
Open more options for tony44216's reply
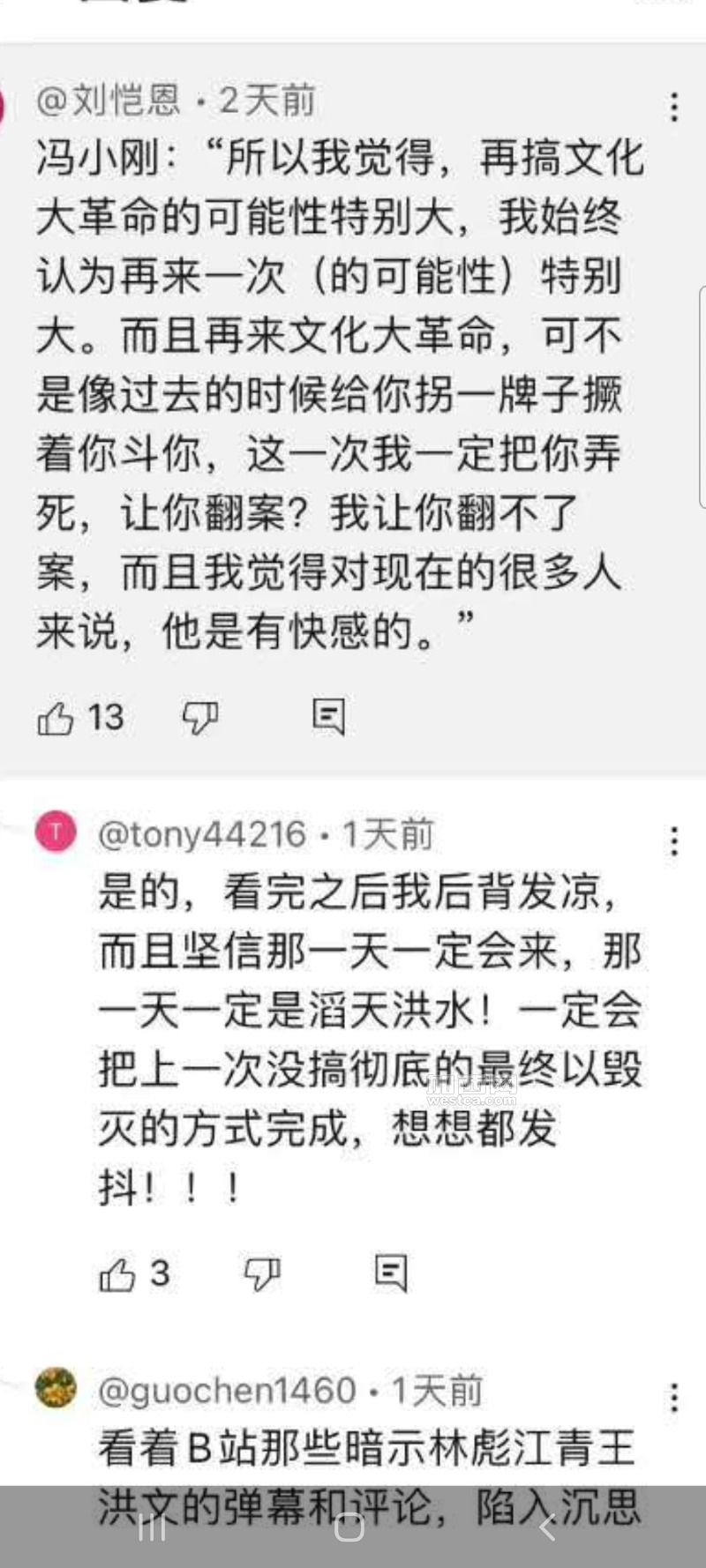[674, 841]
